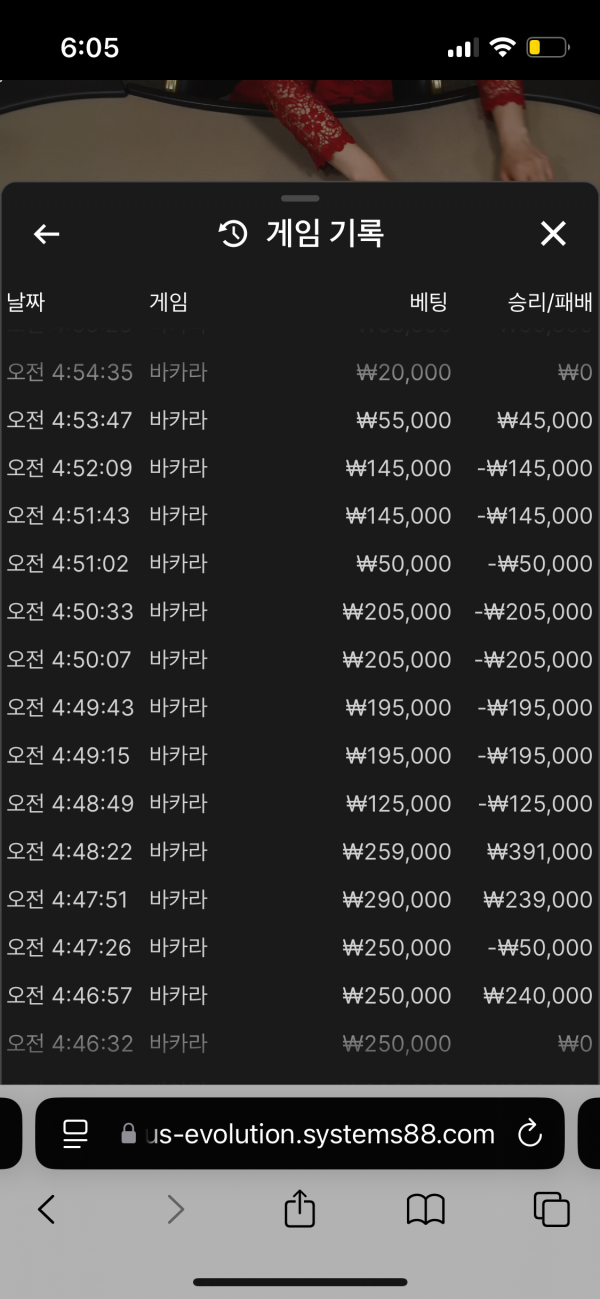Show all open Safari tabs
Image resolution: width=600 pixels, height=1299 pixels.
(x=552, y=1210)
